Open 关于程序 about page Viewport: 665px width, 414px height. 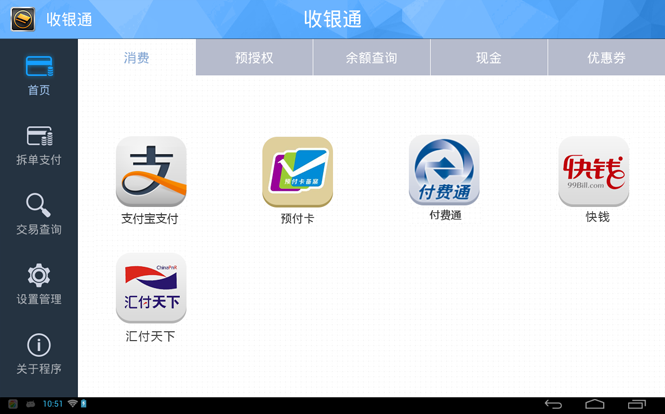[39, 355]
